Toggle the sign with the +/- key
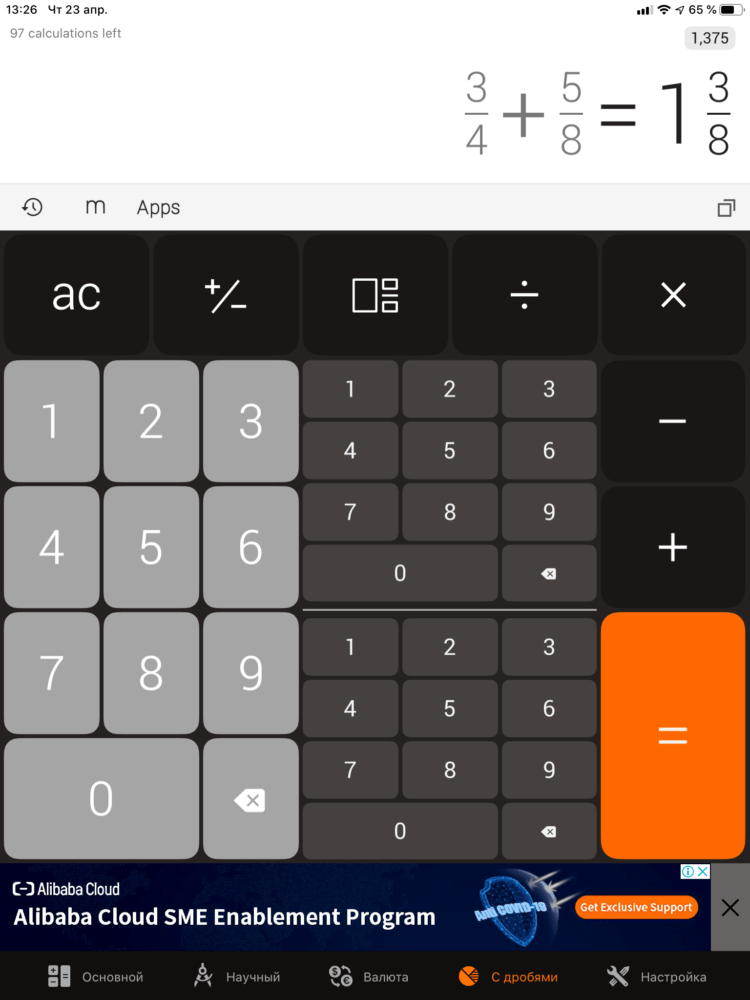The image size is (750, 1000). point(225,295)
